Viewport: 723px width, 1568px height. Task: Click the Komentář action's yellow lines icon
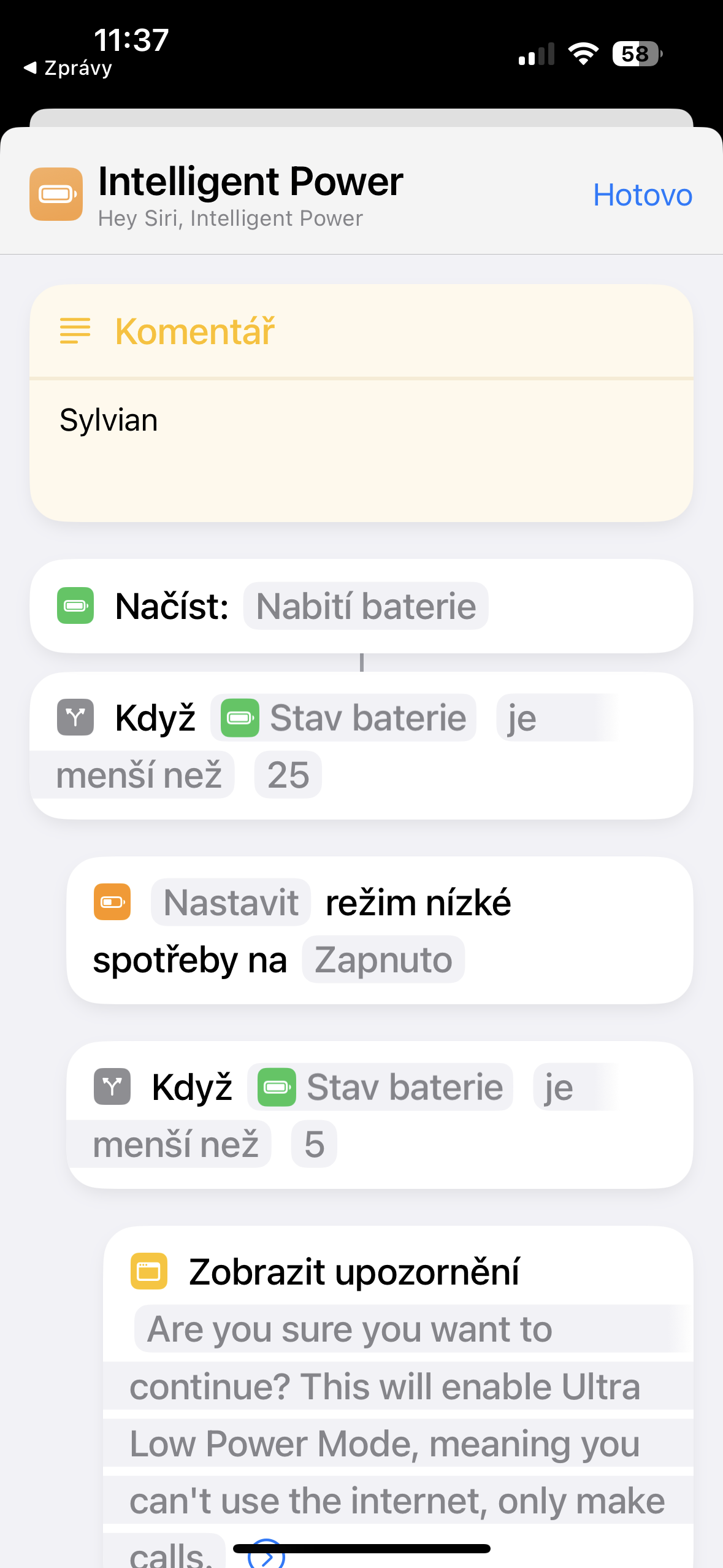point(75,331)
